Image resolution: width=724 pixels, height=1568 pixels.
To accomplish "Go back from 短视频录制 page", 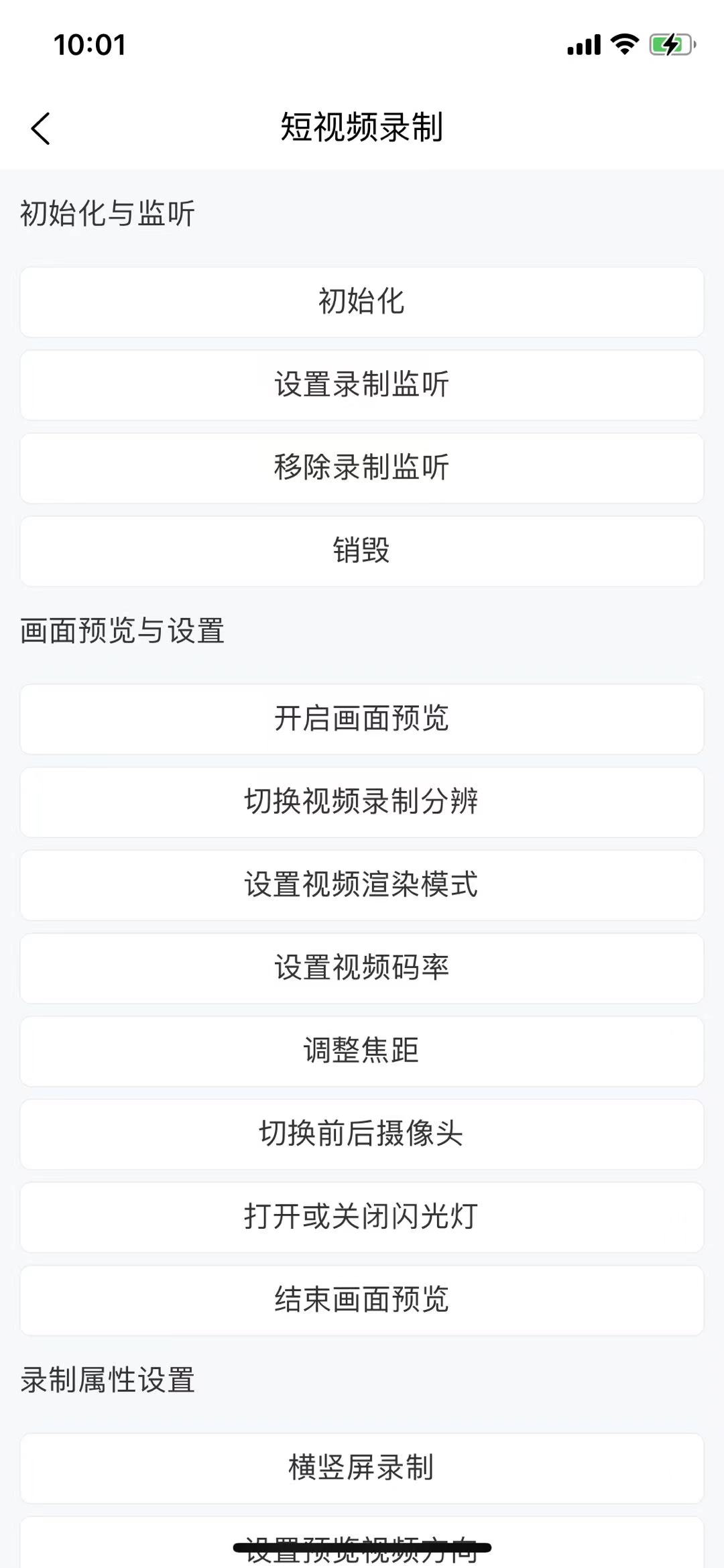I will 41,128.
